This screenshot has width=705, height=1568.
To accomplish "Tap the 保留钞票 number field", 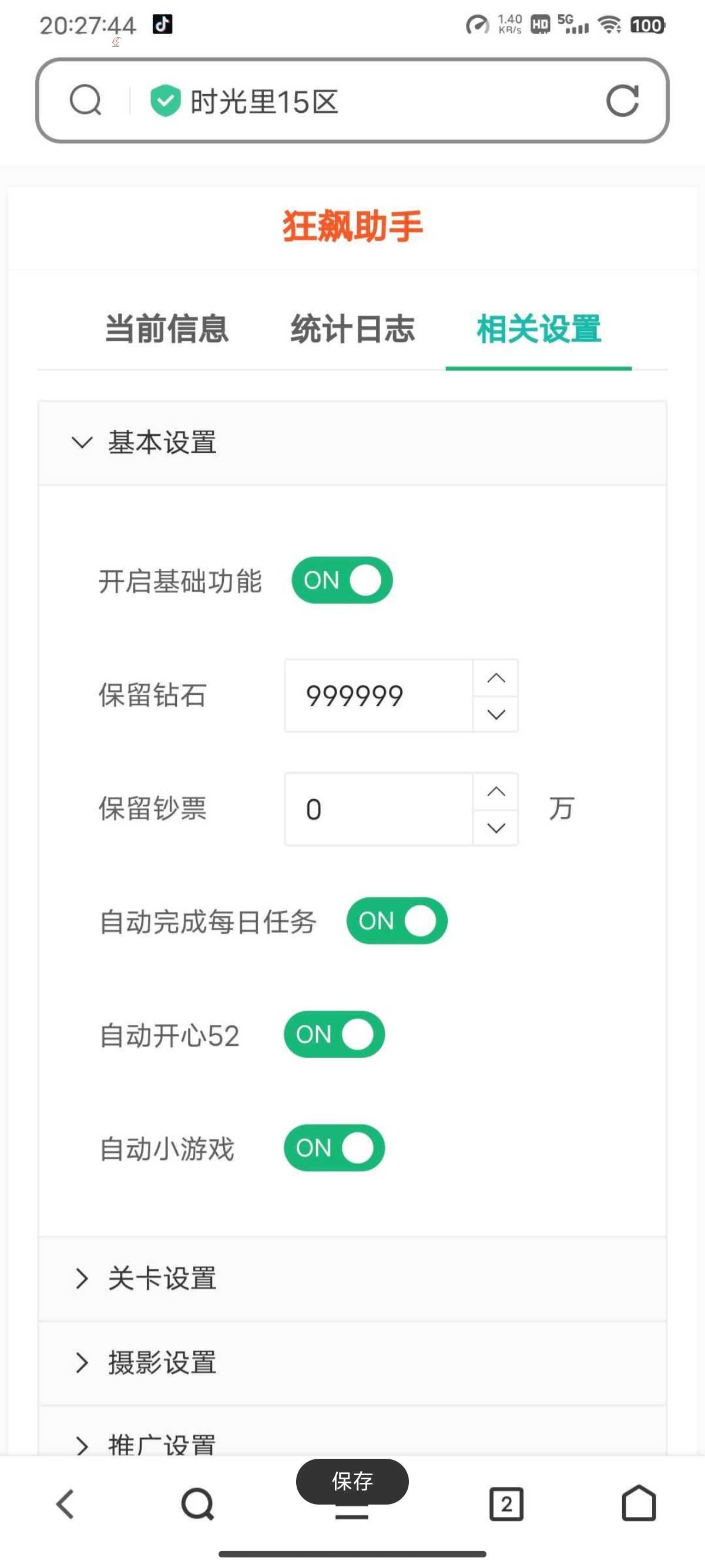I will [379, 810].
